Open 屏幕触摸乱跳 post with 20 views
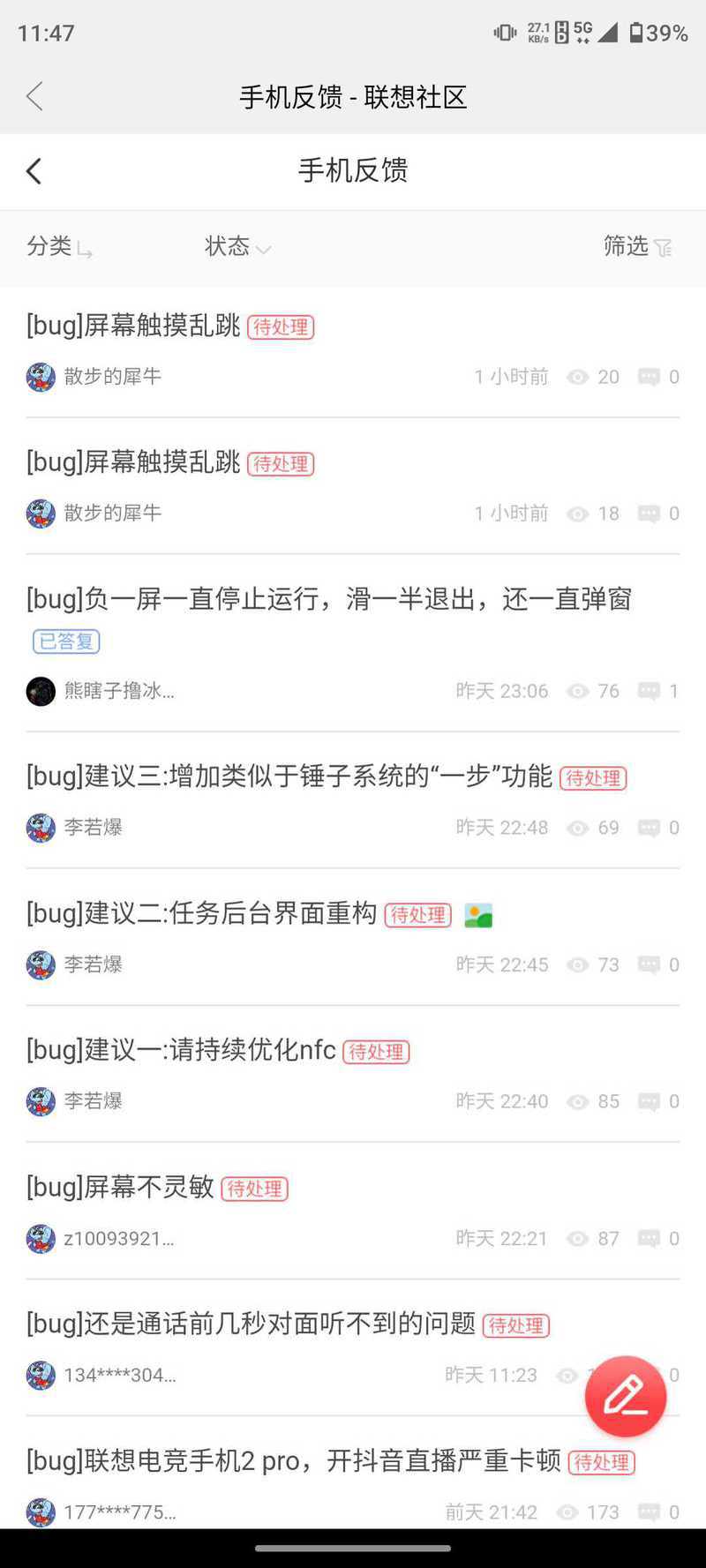This screenshot has width=706, height=1568. tap(134, 326)
